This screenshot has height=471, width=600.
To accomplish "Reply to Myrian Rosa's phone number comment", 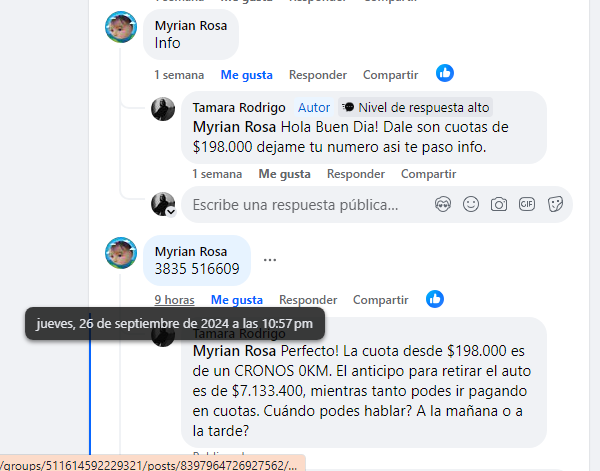I will (x=308, y=300).
